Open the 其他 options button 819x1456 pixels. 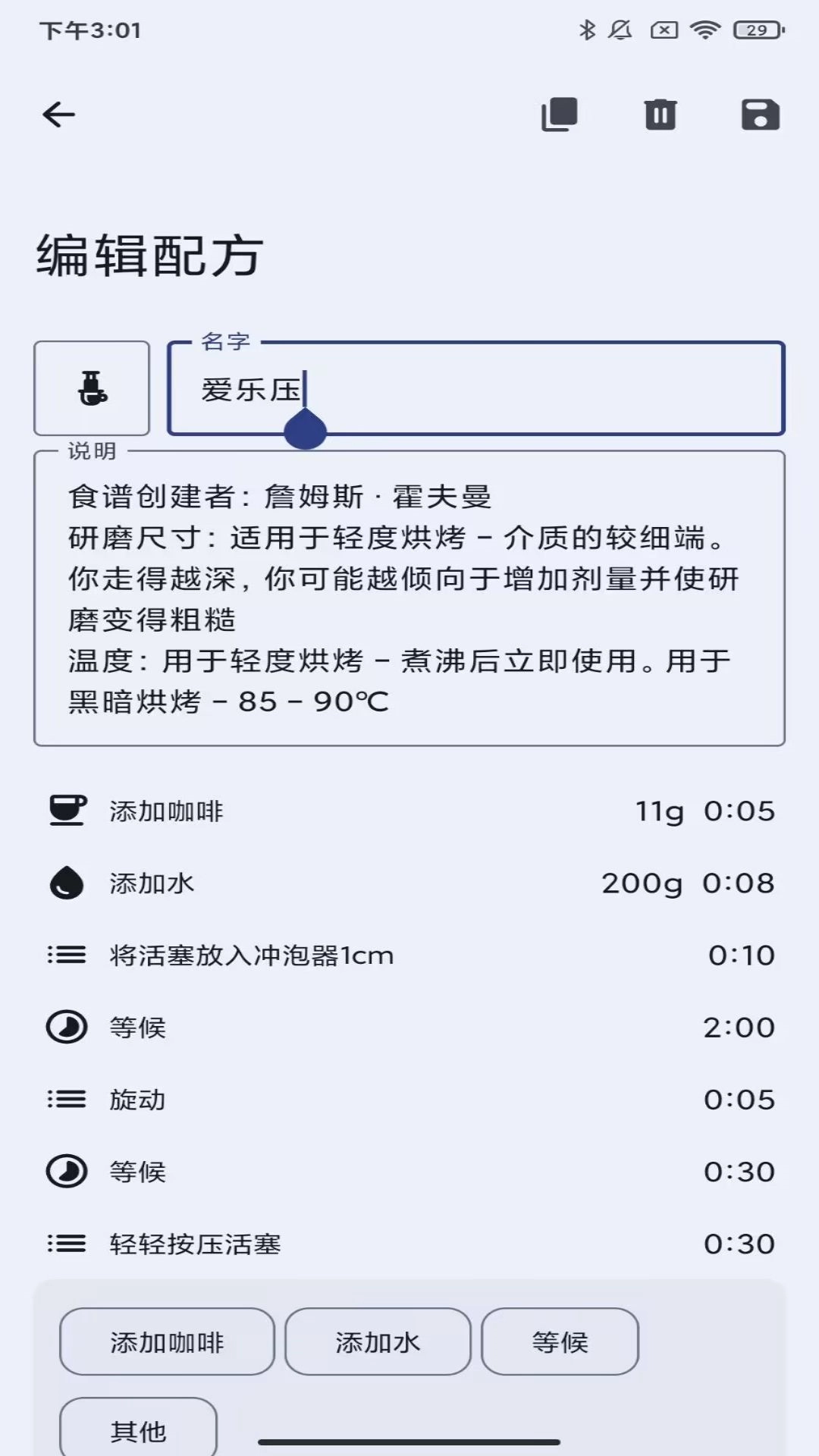coord(139,1429)
